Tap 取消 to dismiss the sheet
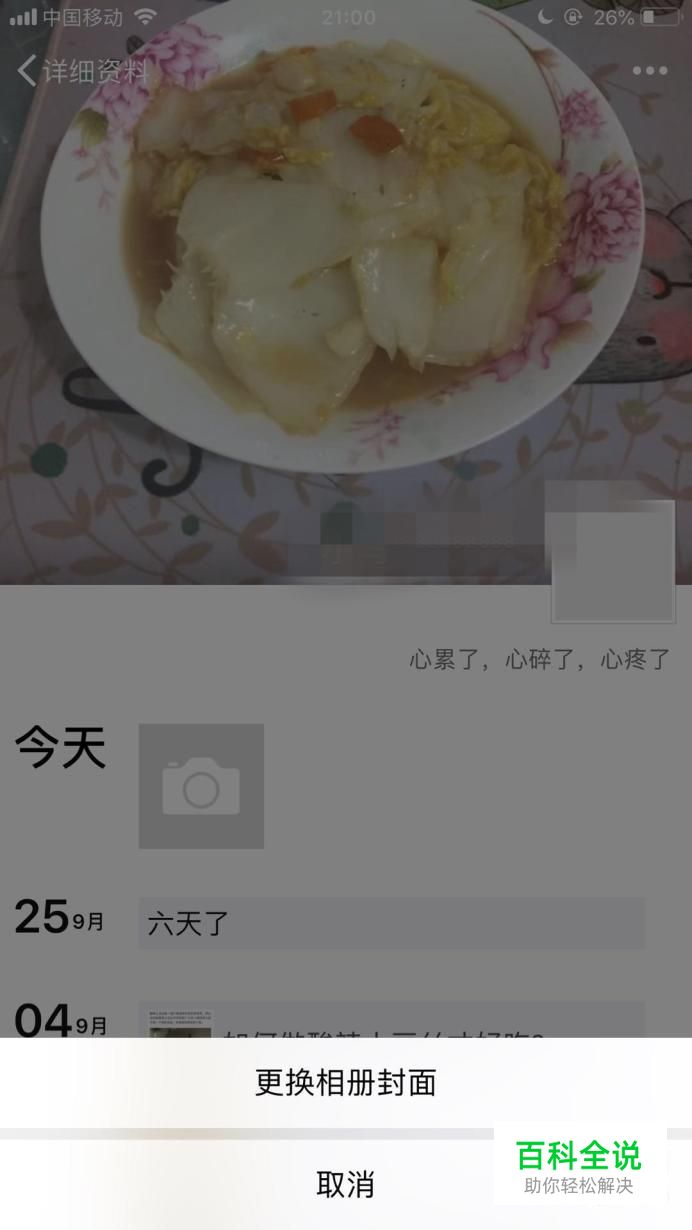This screenshot has height=1230, width=692. click(x=346, y=1185)
